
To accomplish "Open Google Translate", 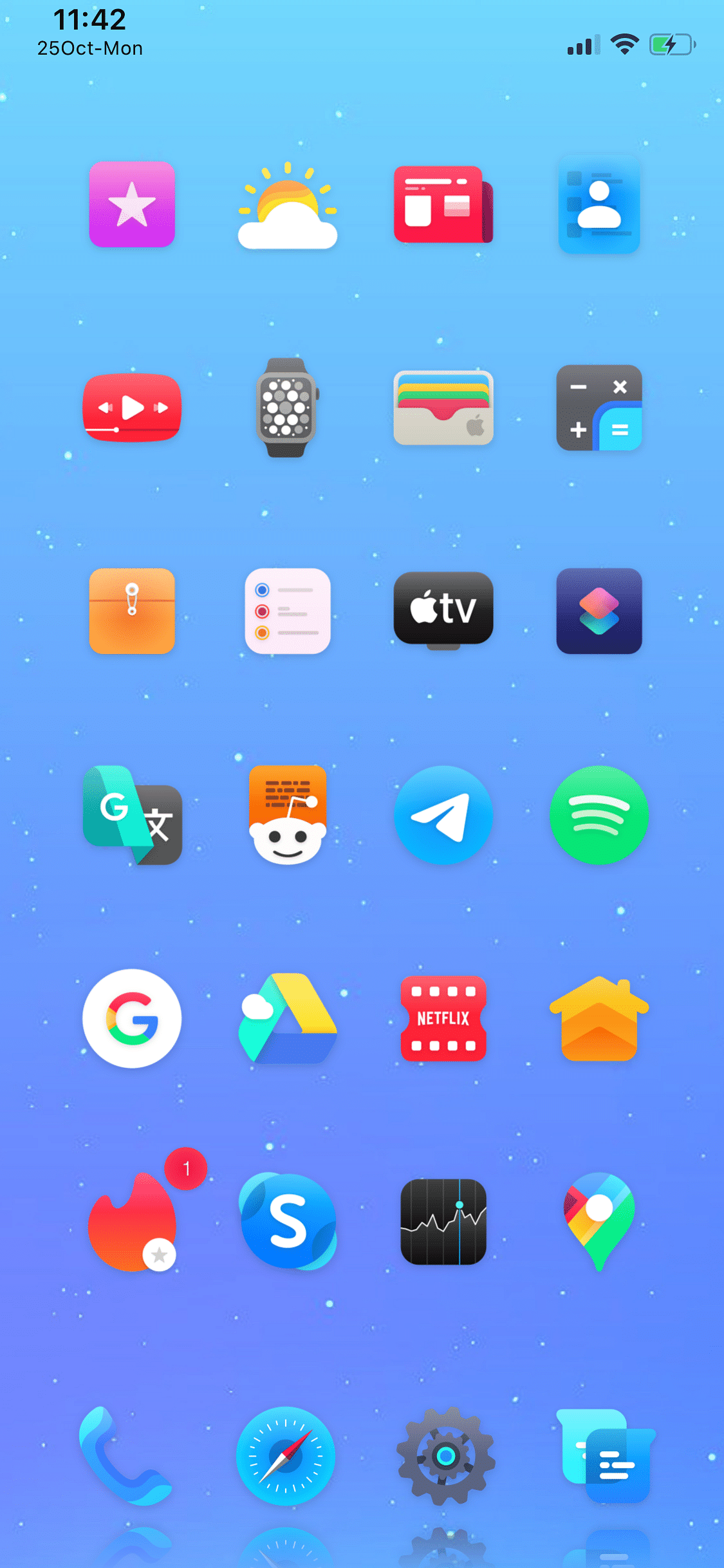I will [x=133, y=815].
